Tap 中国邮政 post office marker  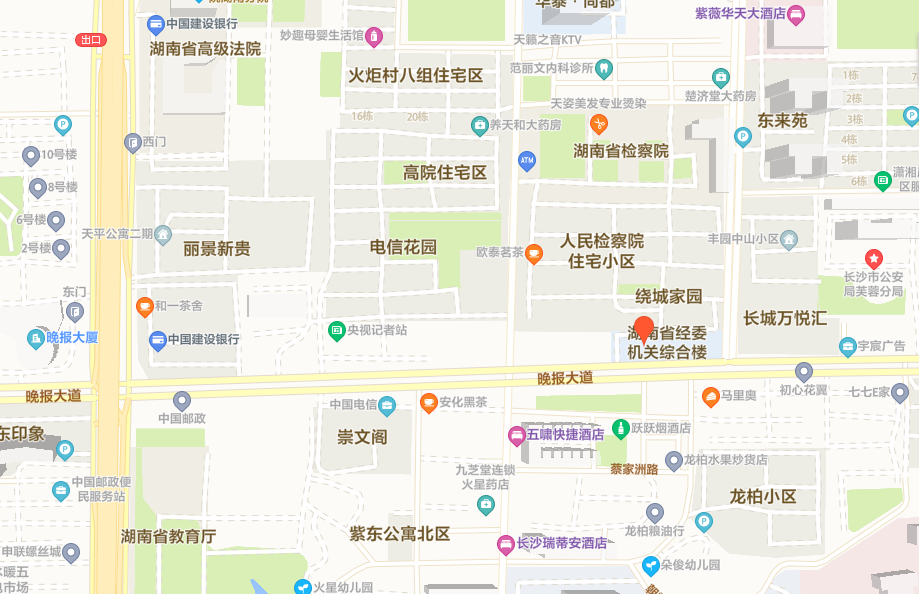pyautogui.click(x=181, y=400)
